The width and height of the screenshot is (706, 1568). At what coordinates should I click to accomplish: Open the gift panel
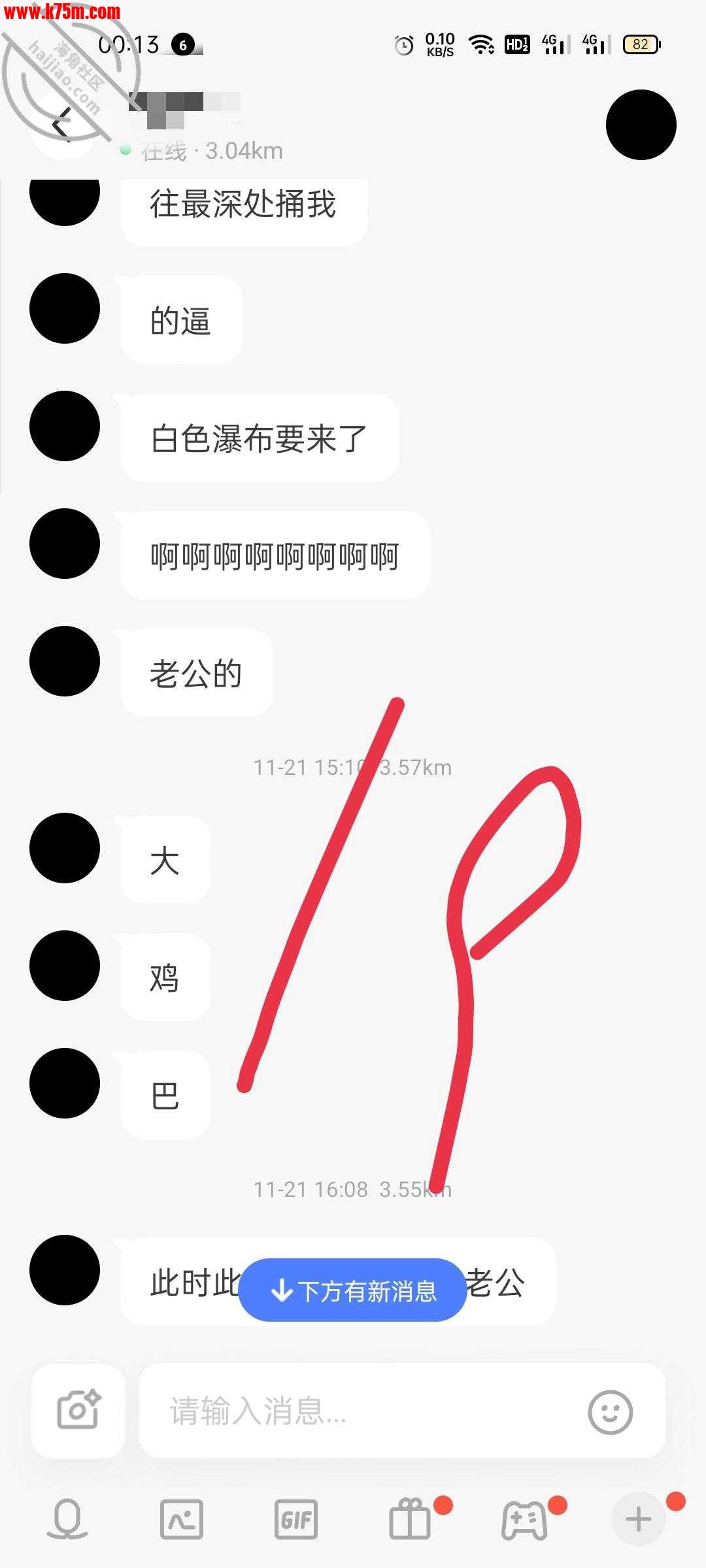pyautogui.click(x=411, y=1519)
